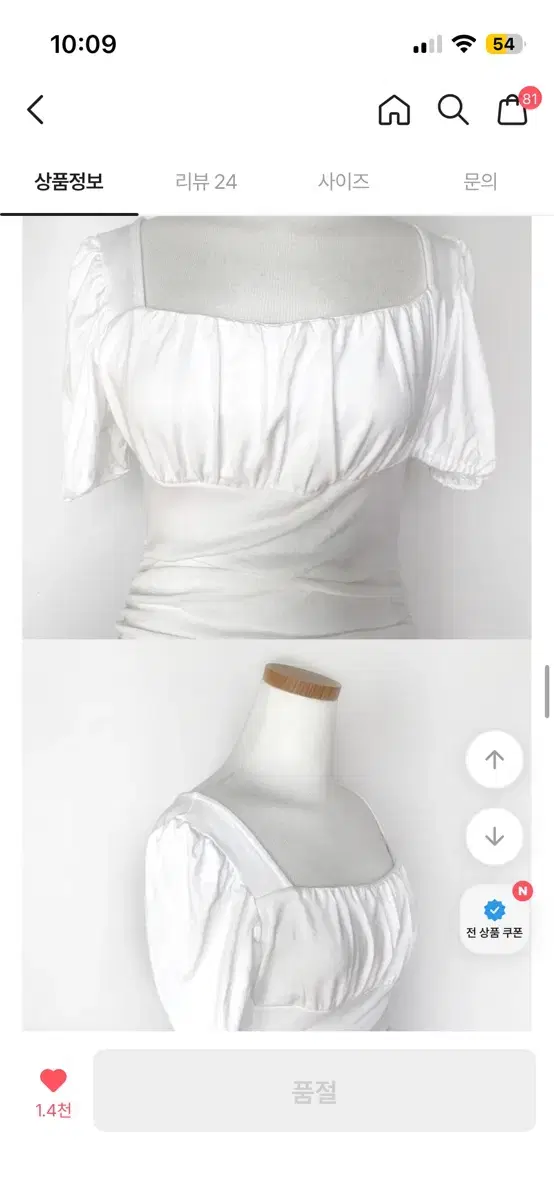Jump to bottom with the down-arrow button
The height and width of the screenshot is (1200, 554).
tap(494, 836)
